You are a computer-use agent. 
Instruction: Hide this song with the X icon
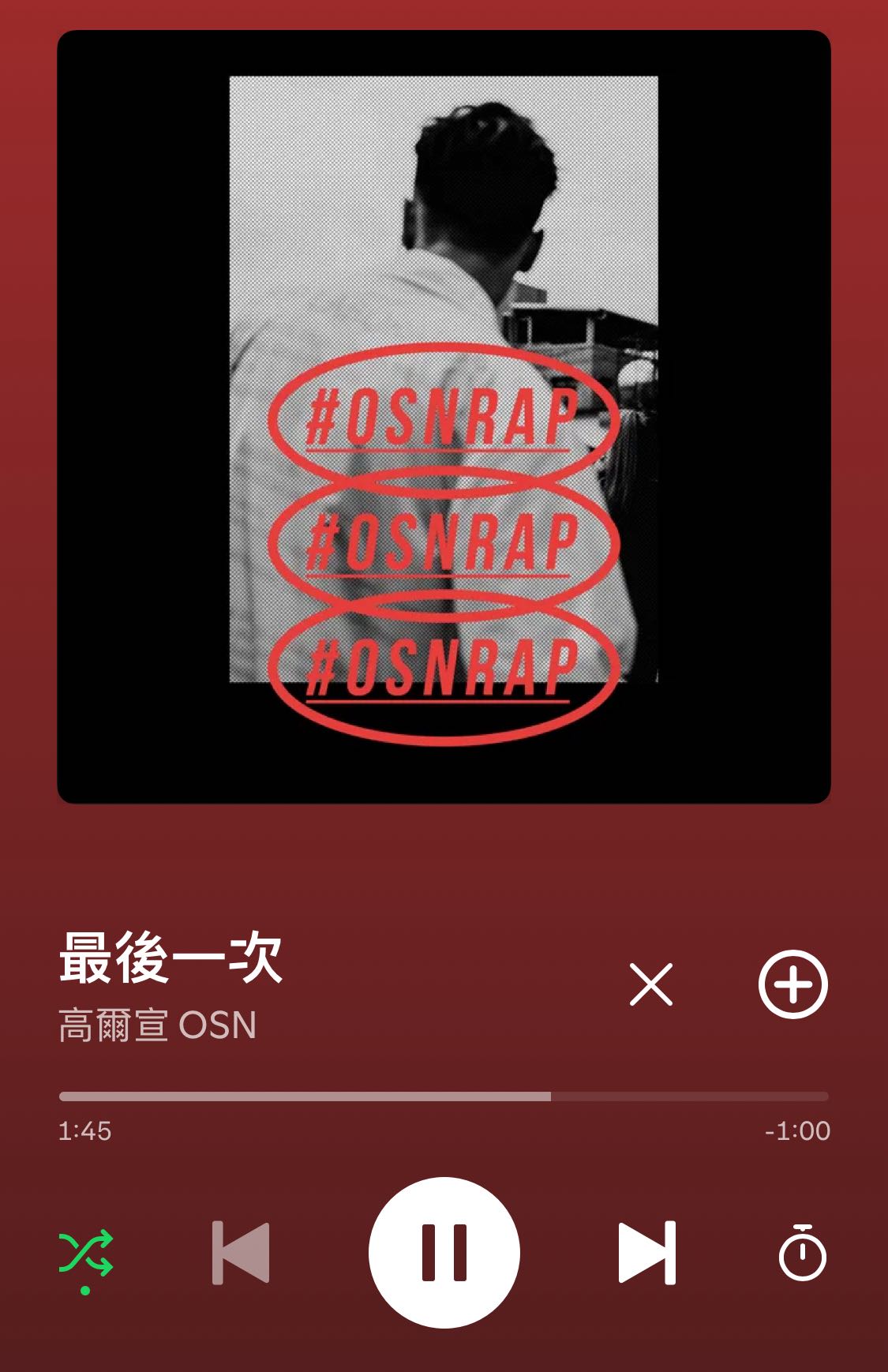pos(651,984)
